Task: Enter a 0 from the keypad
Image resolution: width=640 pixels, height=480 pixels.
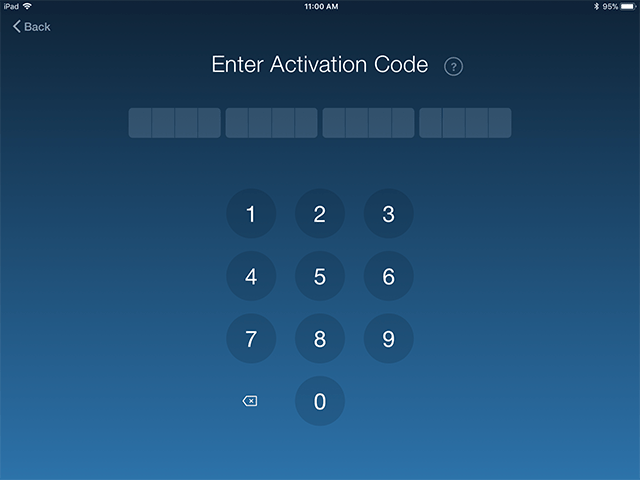Action: 320,402
